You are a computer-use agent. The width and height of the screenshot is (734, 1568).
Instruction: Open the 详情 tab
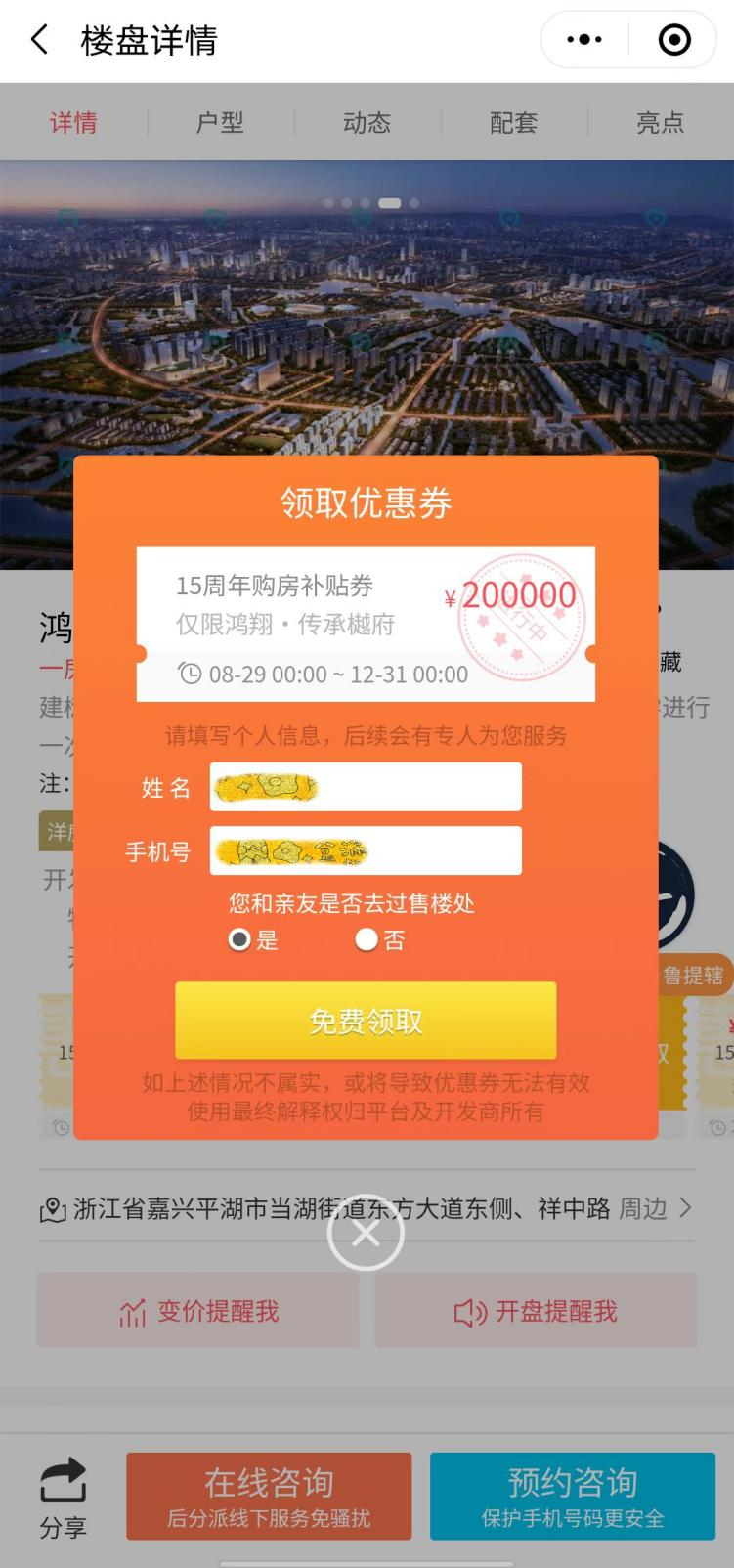(73, 122)
